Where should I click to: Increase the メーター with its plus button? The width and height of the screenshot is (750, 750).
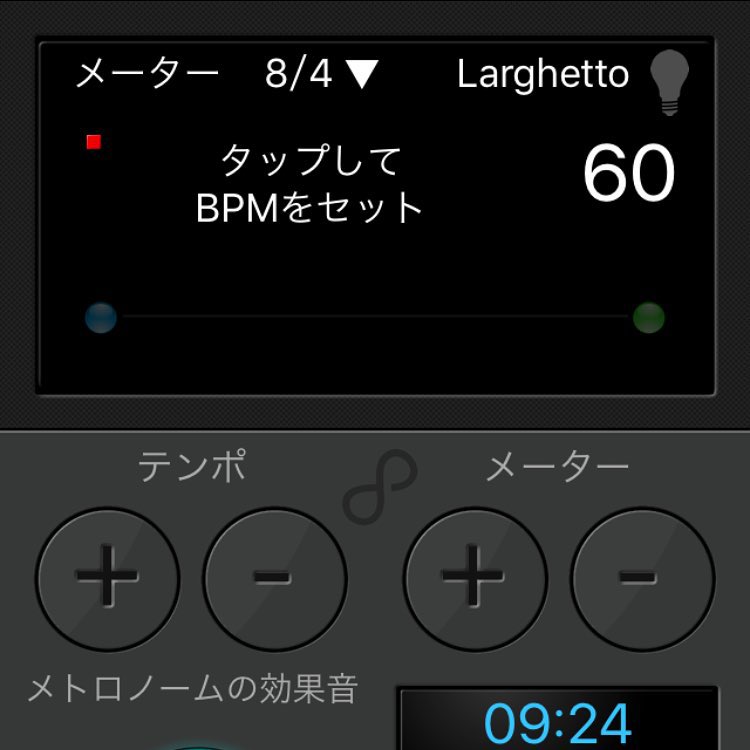[x=476, y=579]
